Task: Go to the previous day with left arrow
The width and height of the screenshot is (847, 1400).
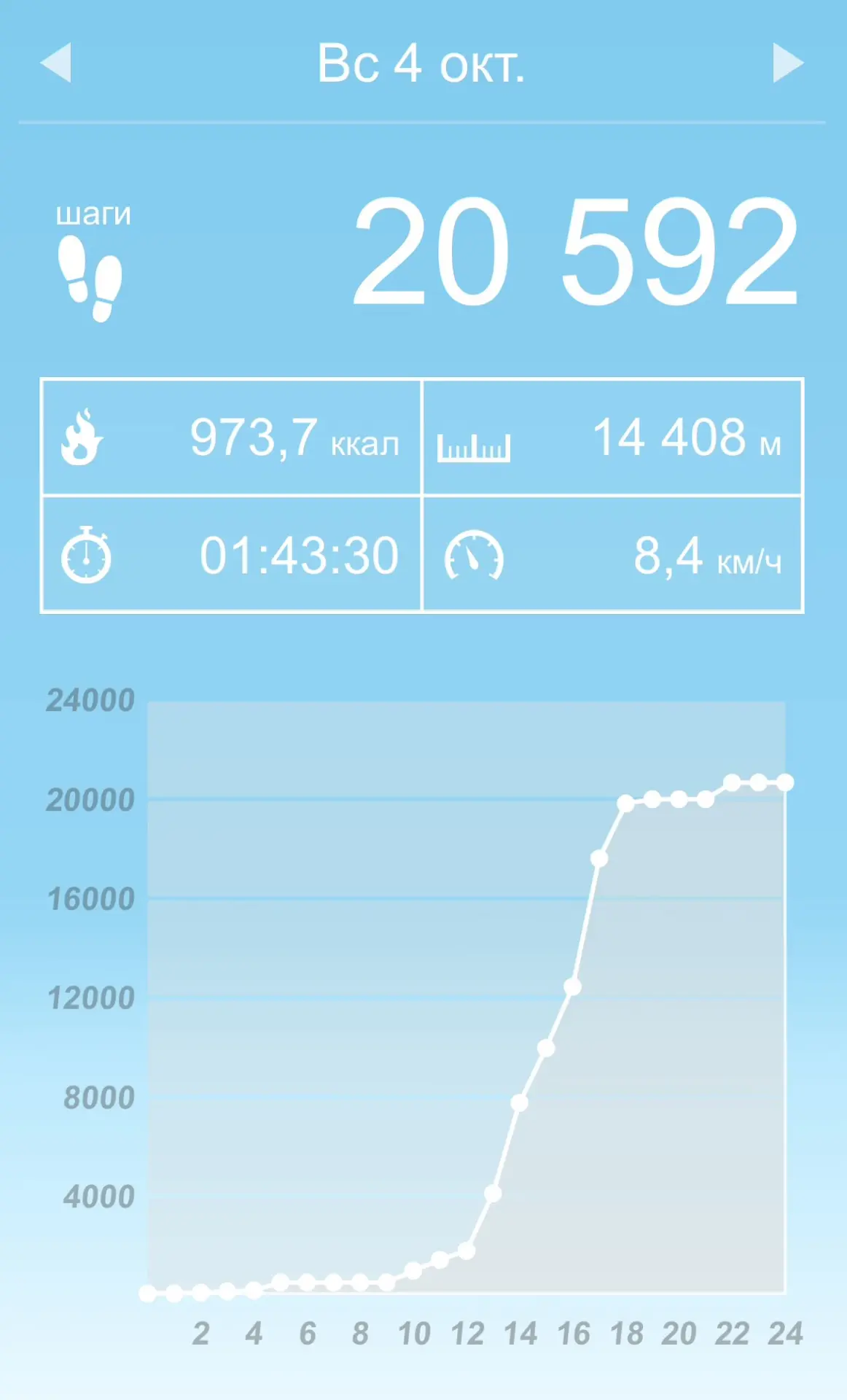Action: coord(55,62)
